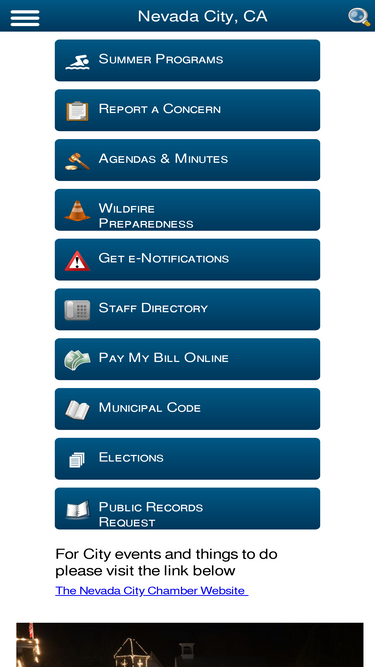This screenshot has width=375, height=667.
Task: Open the search magnifier icon
Action: [x=359, y=17]
